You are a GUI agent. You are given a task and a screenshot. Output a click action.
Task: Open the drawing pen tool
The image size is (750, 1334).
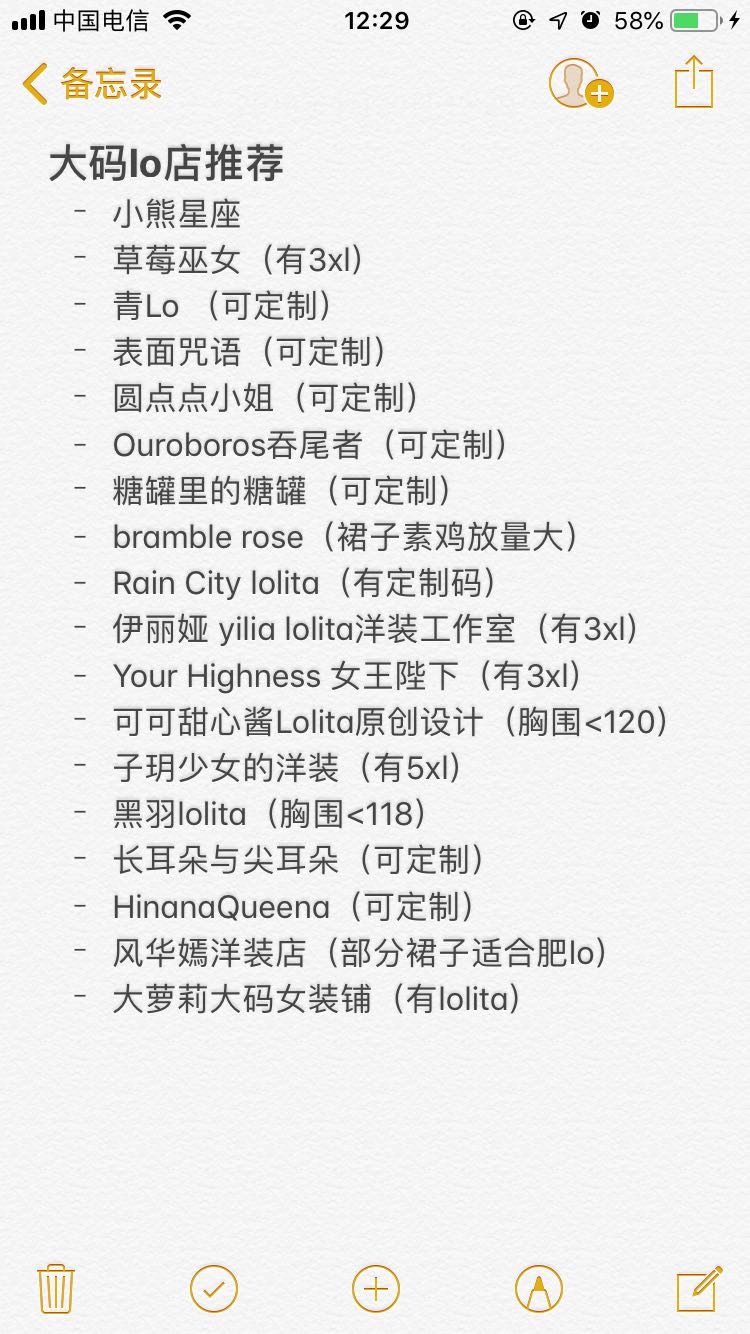point(539,1288)
